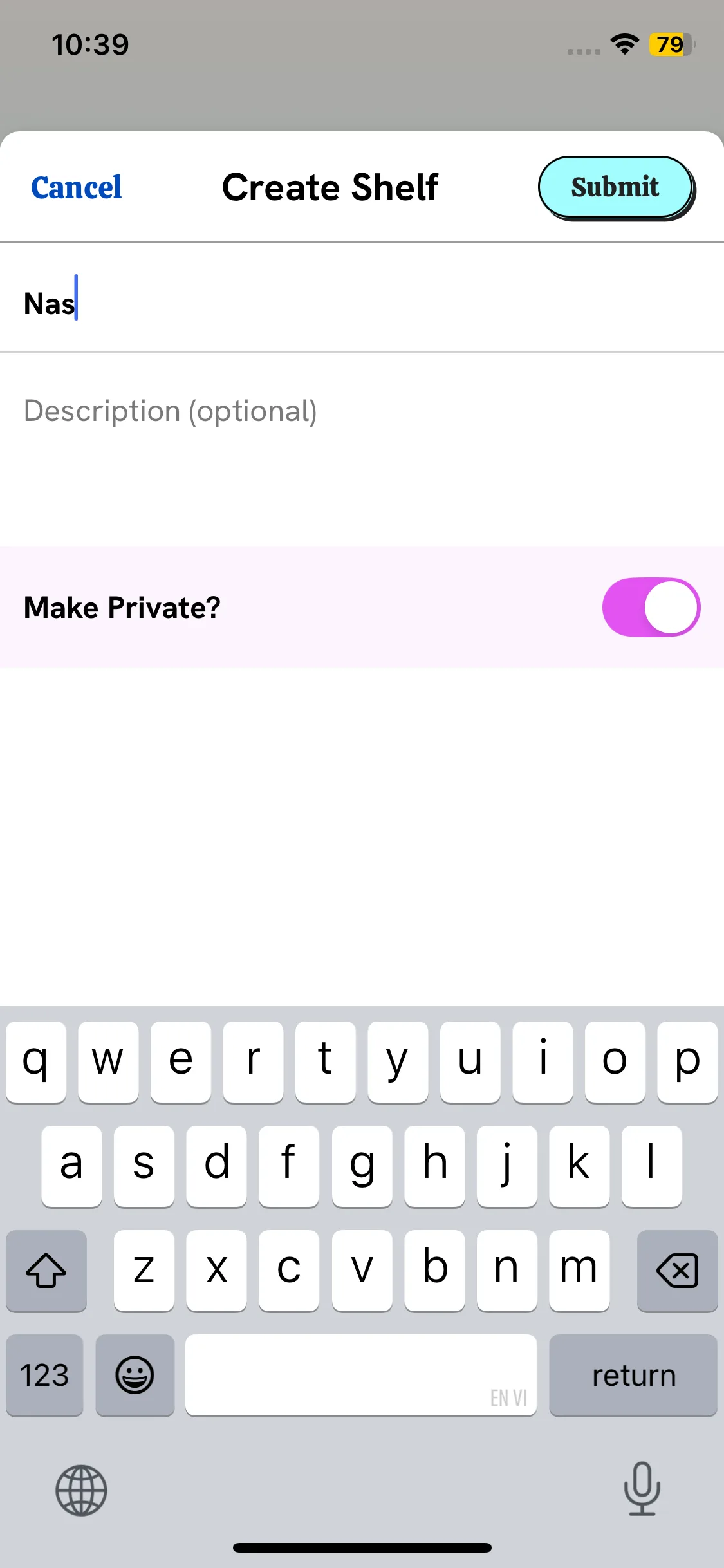Viewport: 724px width, 1568px height.
Task: Hit the backspace key on the keyboard
Action: click(676, 1271)
